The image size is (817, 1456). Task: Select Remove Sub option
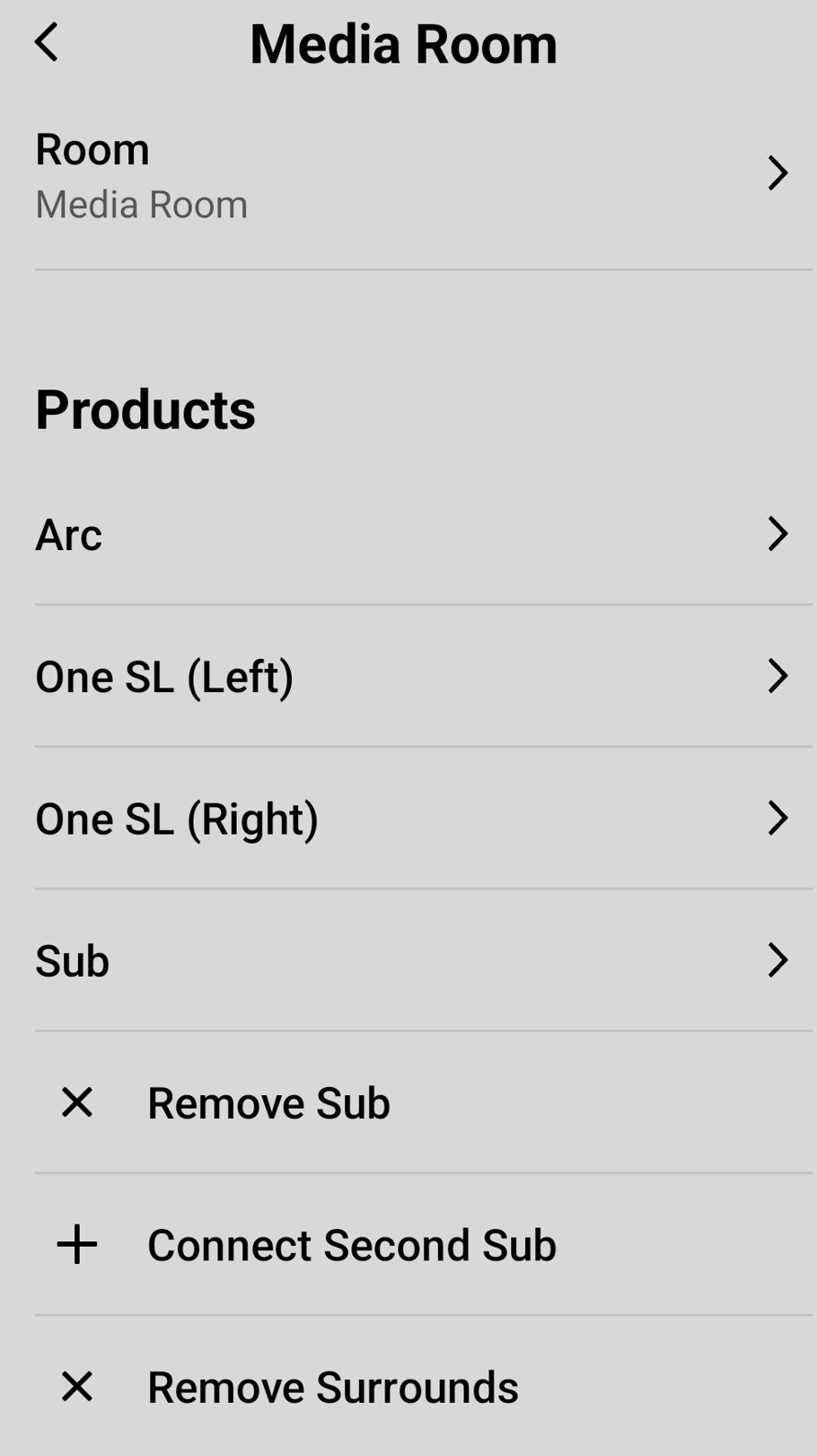pos(268,1102)
